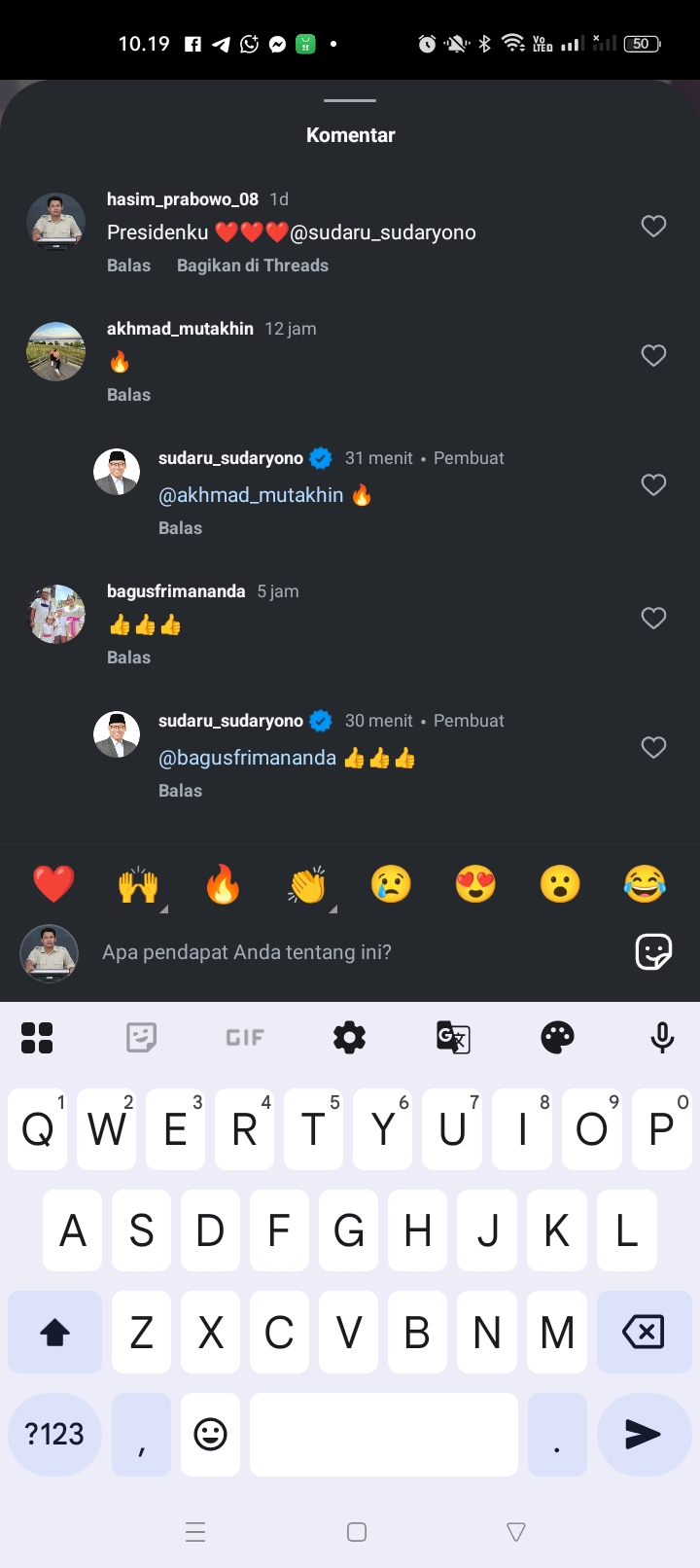700x1568 pixels.
Task: Open the @akhmad_mutakhin mention link
Action: pos(251,495)
